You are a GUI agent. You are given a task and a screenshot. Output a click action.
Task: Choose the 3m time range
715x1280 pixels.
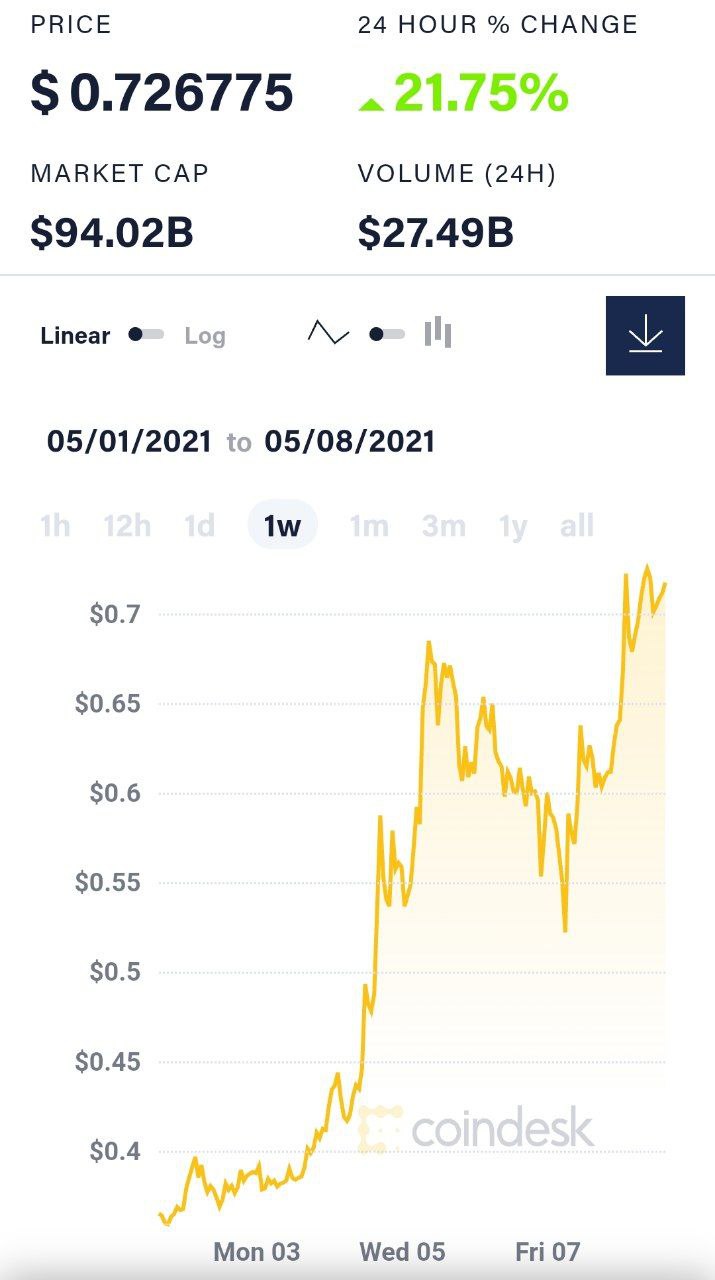coord(443,525)
